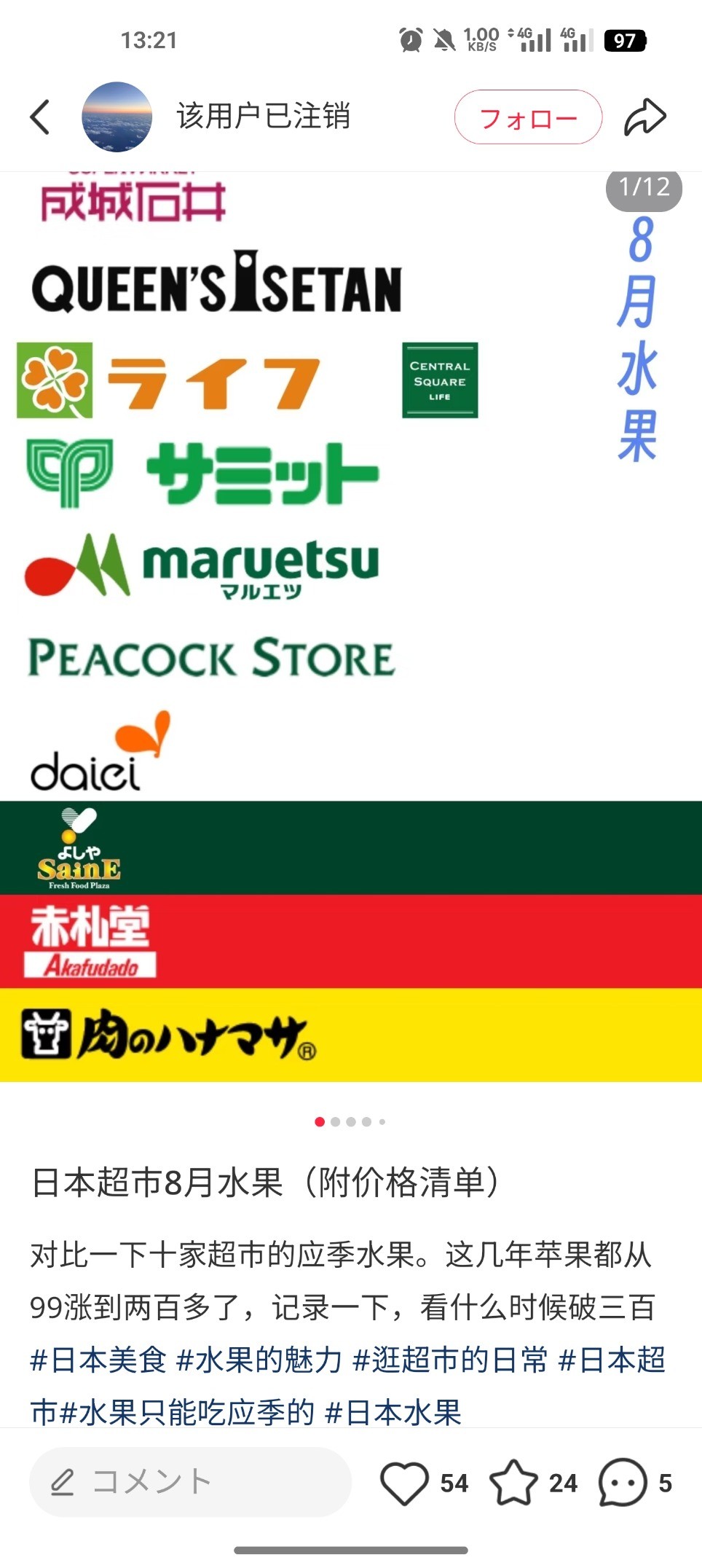Viewport: 702px width, 1568px height.
Task: Save the post with the star icon
Action: [514, 1483]
